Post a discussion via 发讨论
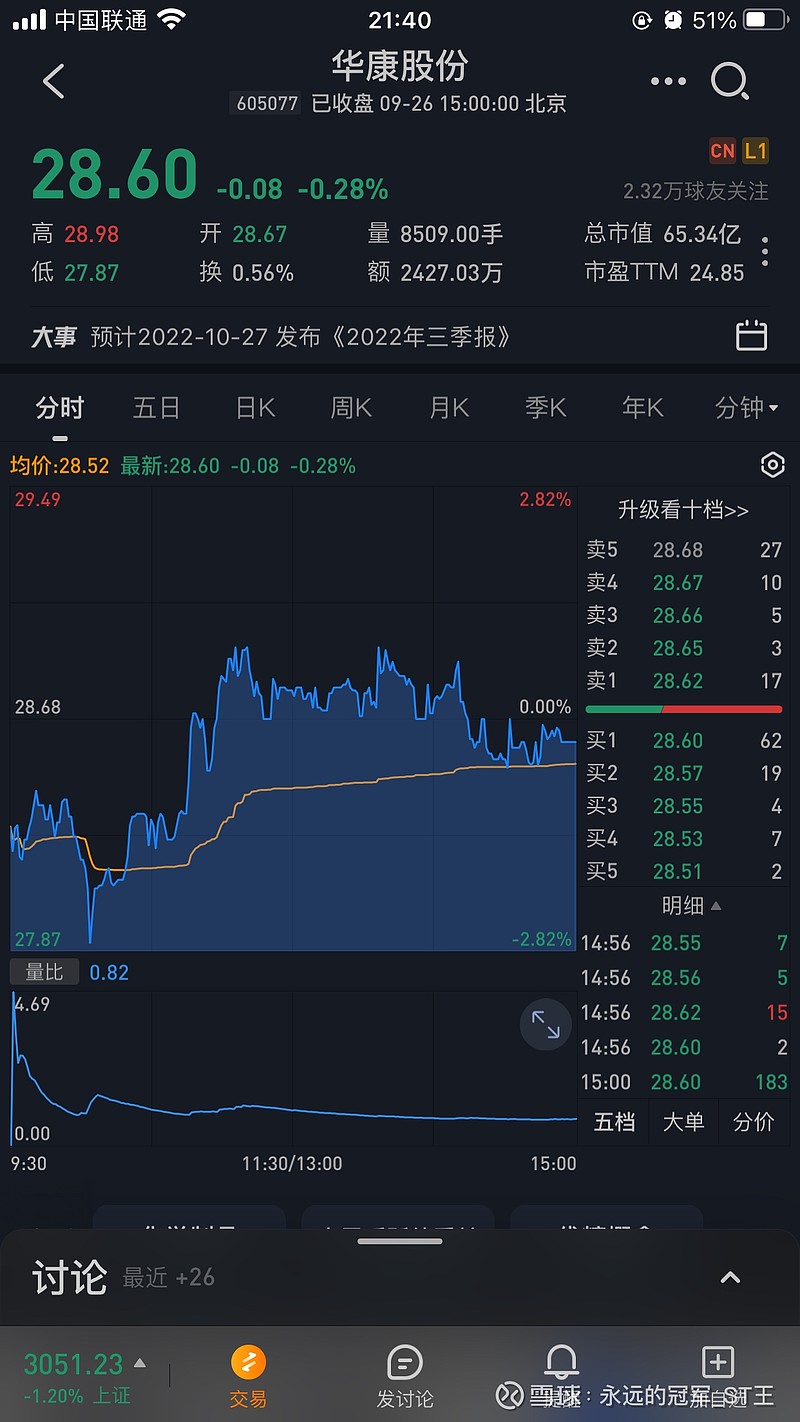Viewport: 800px width, 1422px height. click(x=405, y=1376)
